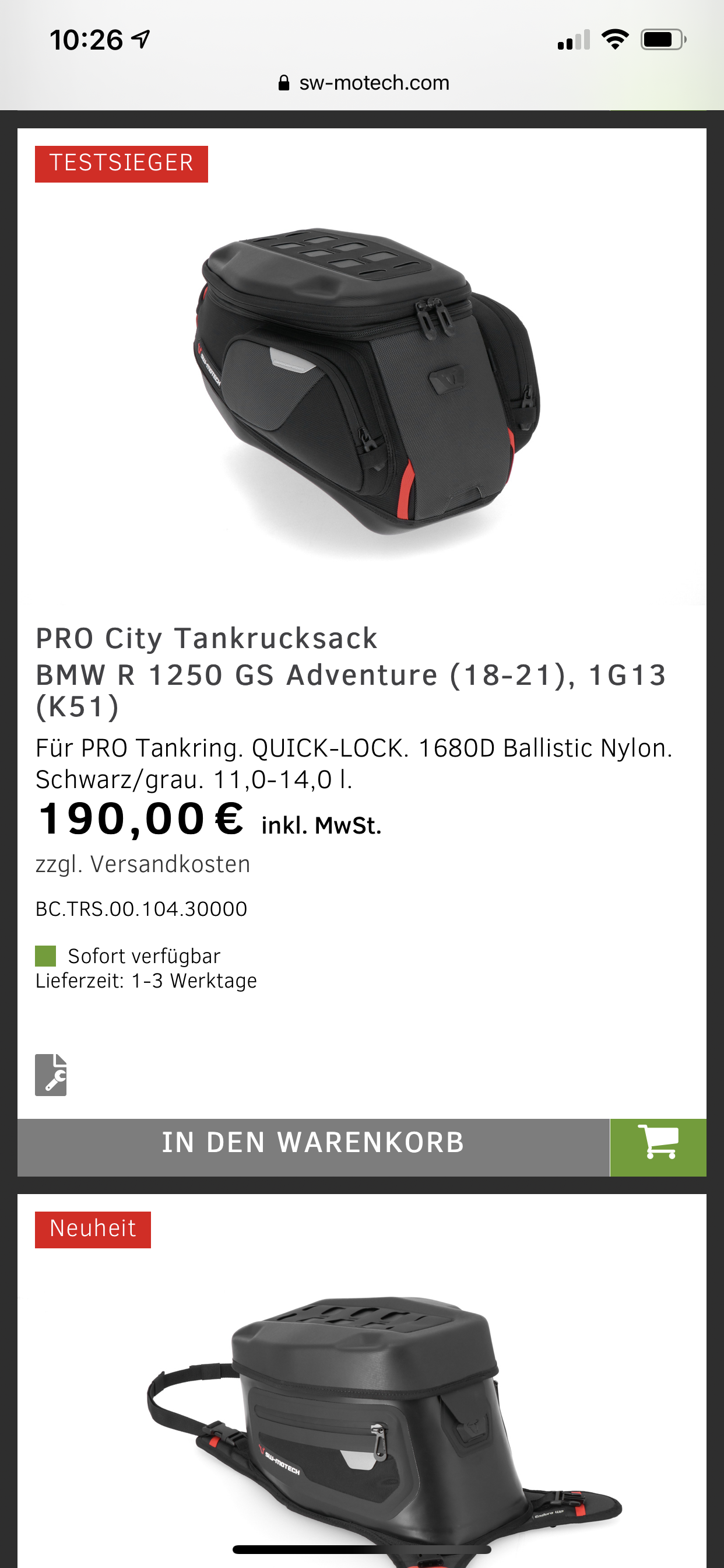Tap the sw-motech.com address bar

coord(363,83)
